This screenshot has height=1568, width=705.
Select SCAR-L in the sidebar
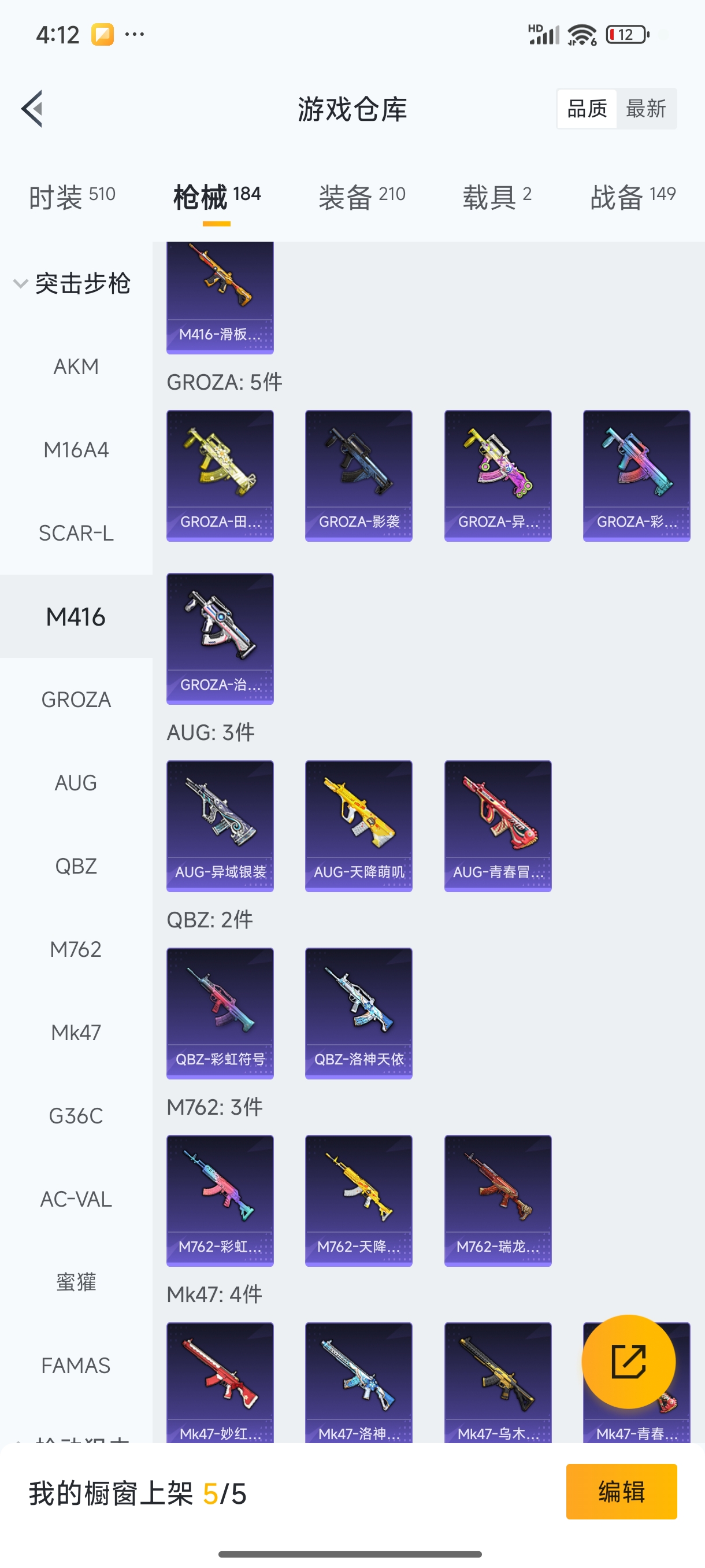coord(76,533)
